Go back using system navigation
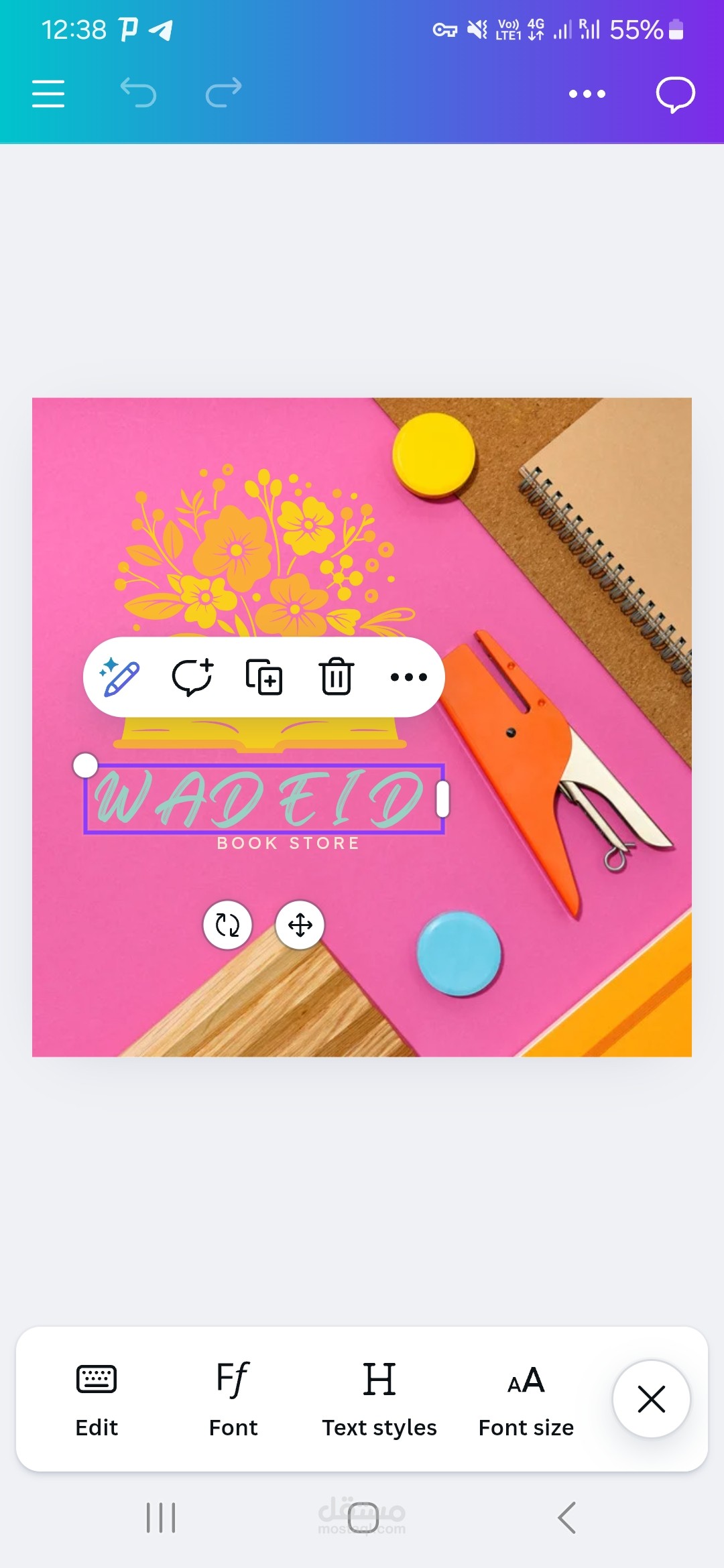The height and width of the screenshot is (1568, 724). tap(566, 1518)
